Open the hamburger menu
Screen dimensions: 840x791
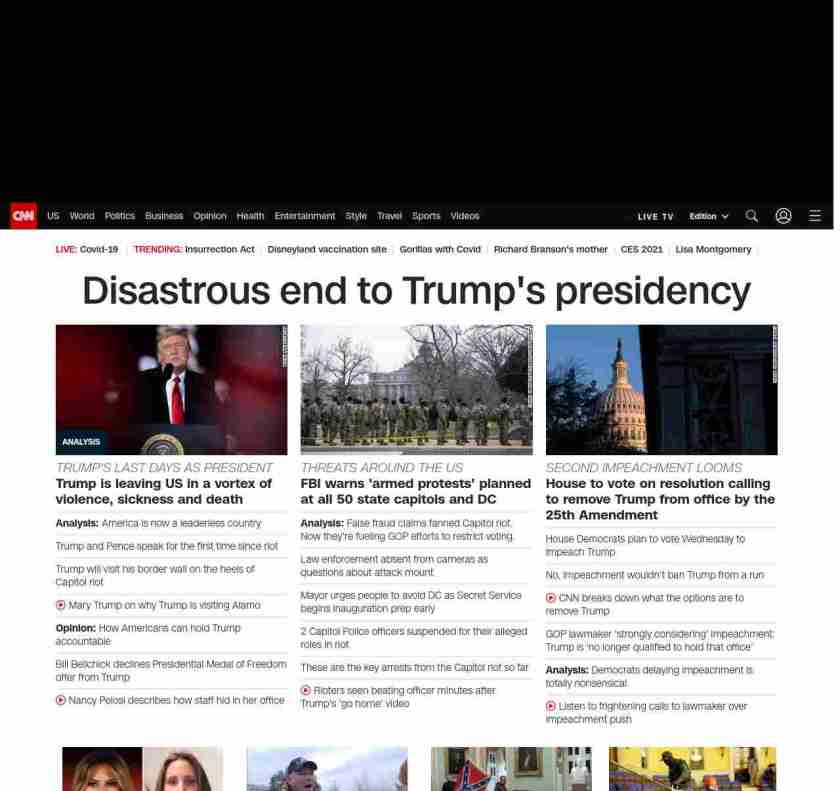815,216
